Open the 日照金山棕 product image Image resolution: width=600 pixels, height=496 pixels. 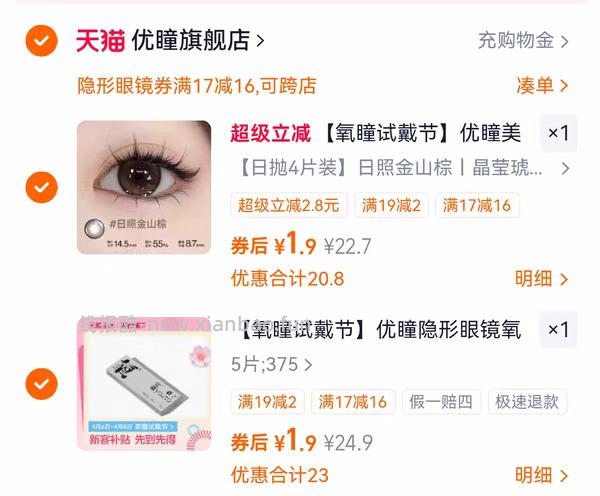point(144,187)
